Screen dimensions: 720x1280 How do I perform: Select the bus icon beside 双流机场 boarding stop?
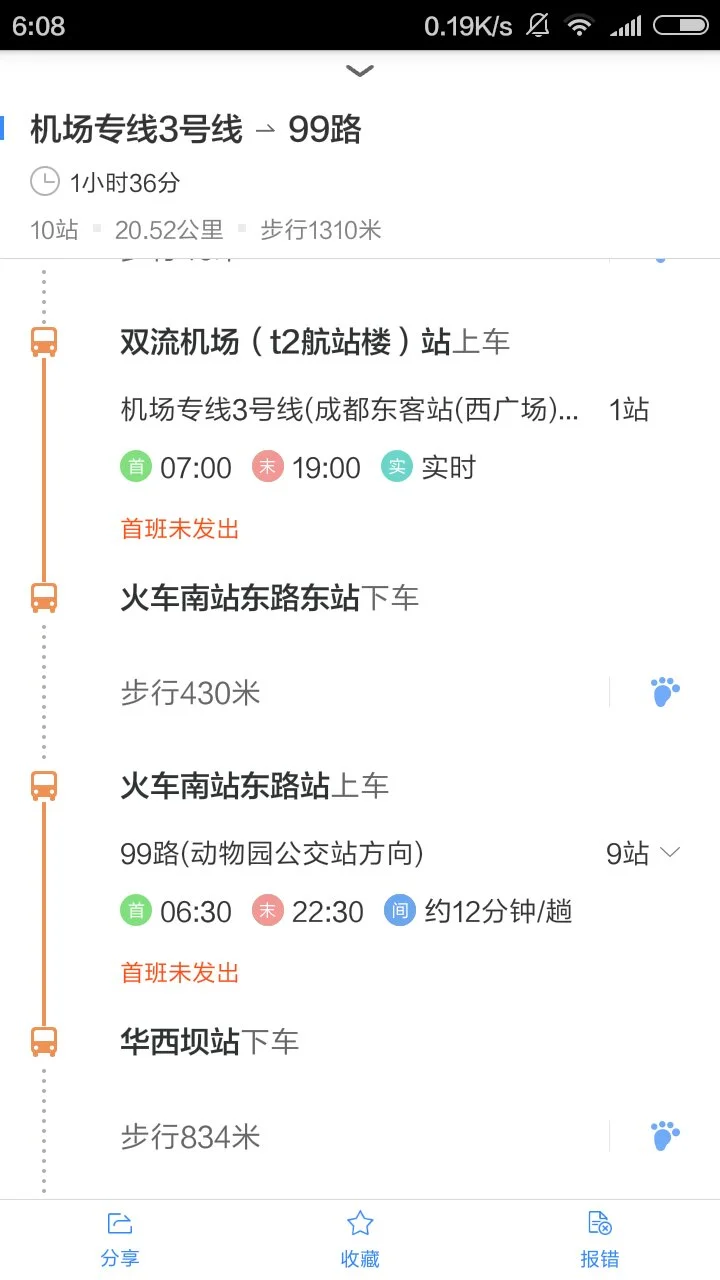(42, 341)
